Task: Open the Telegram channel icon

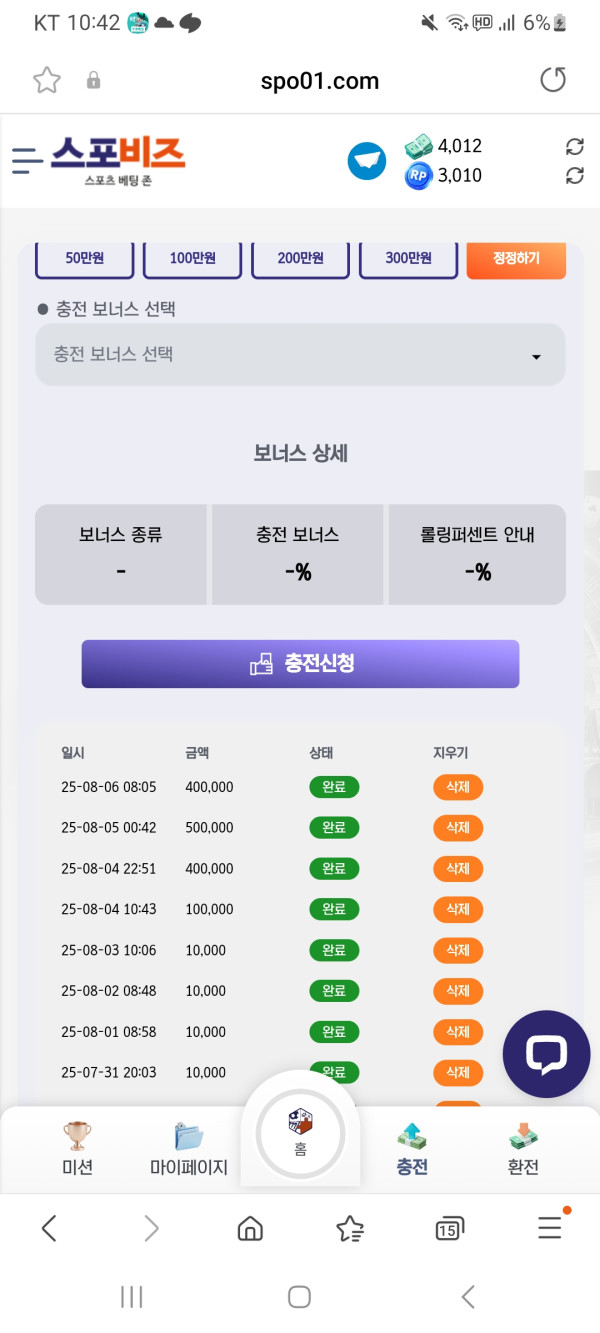Action: 367,161
